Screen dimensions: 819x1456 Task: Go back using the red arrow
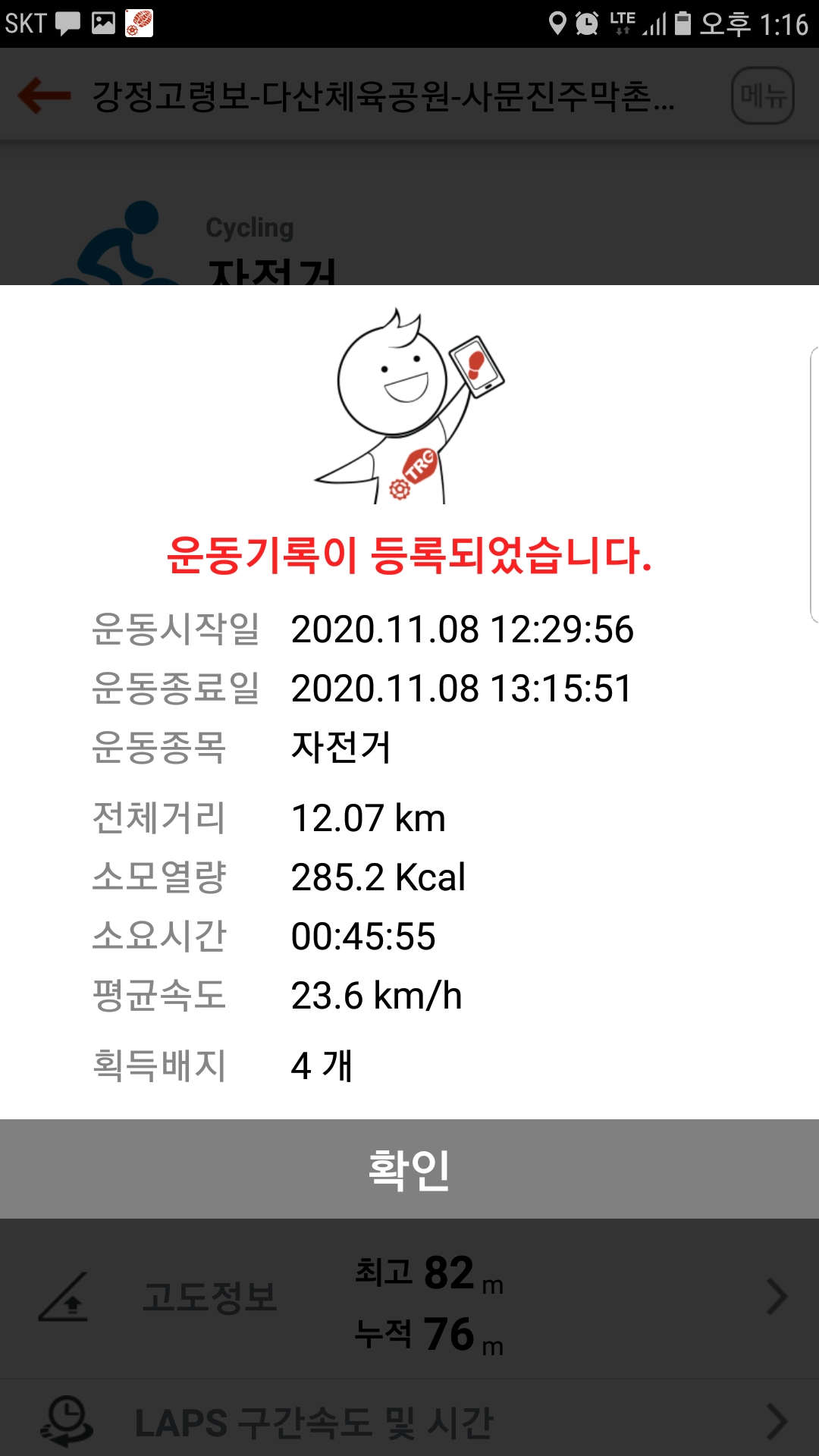pos(44,96)
